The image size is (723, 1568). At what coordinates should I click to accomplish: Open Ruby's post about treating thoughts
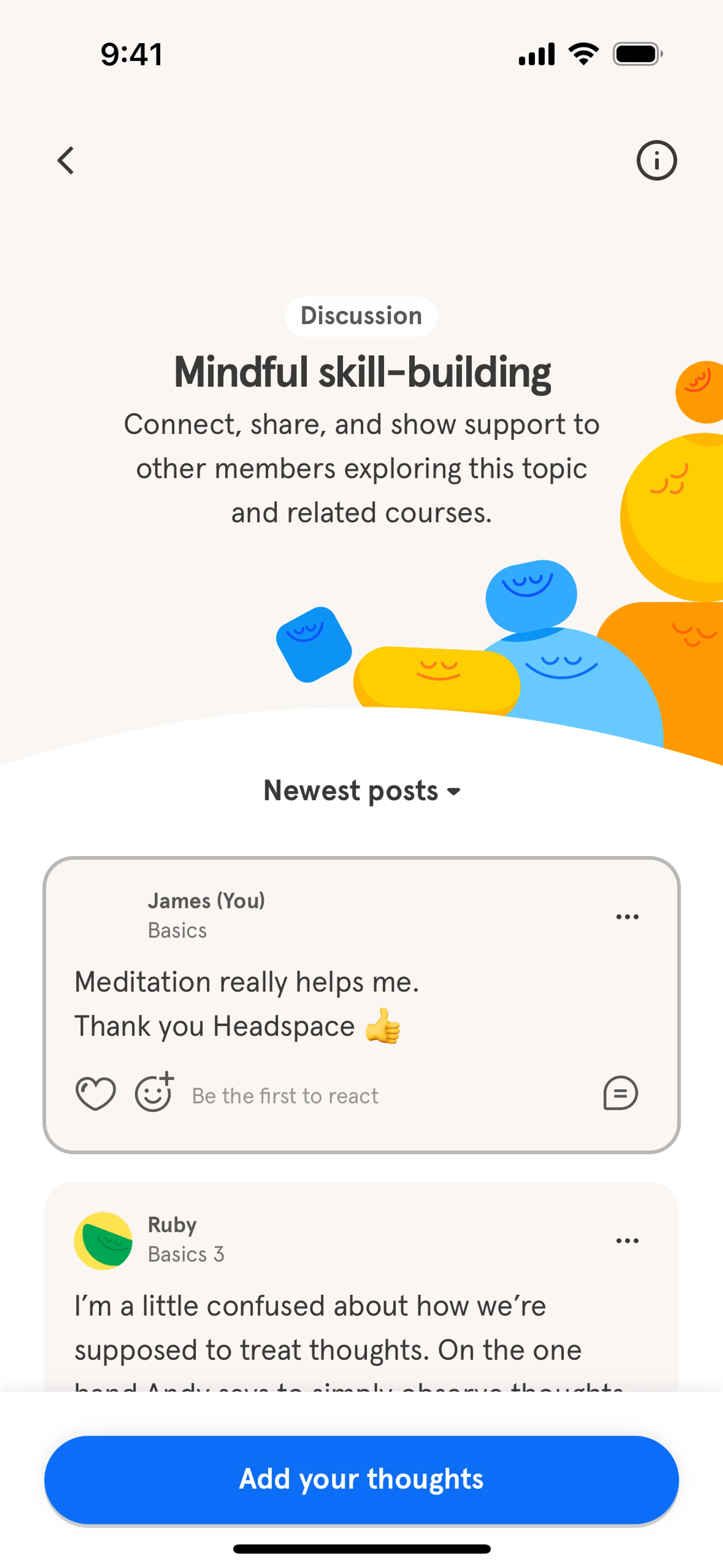click(329, 1327)
